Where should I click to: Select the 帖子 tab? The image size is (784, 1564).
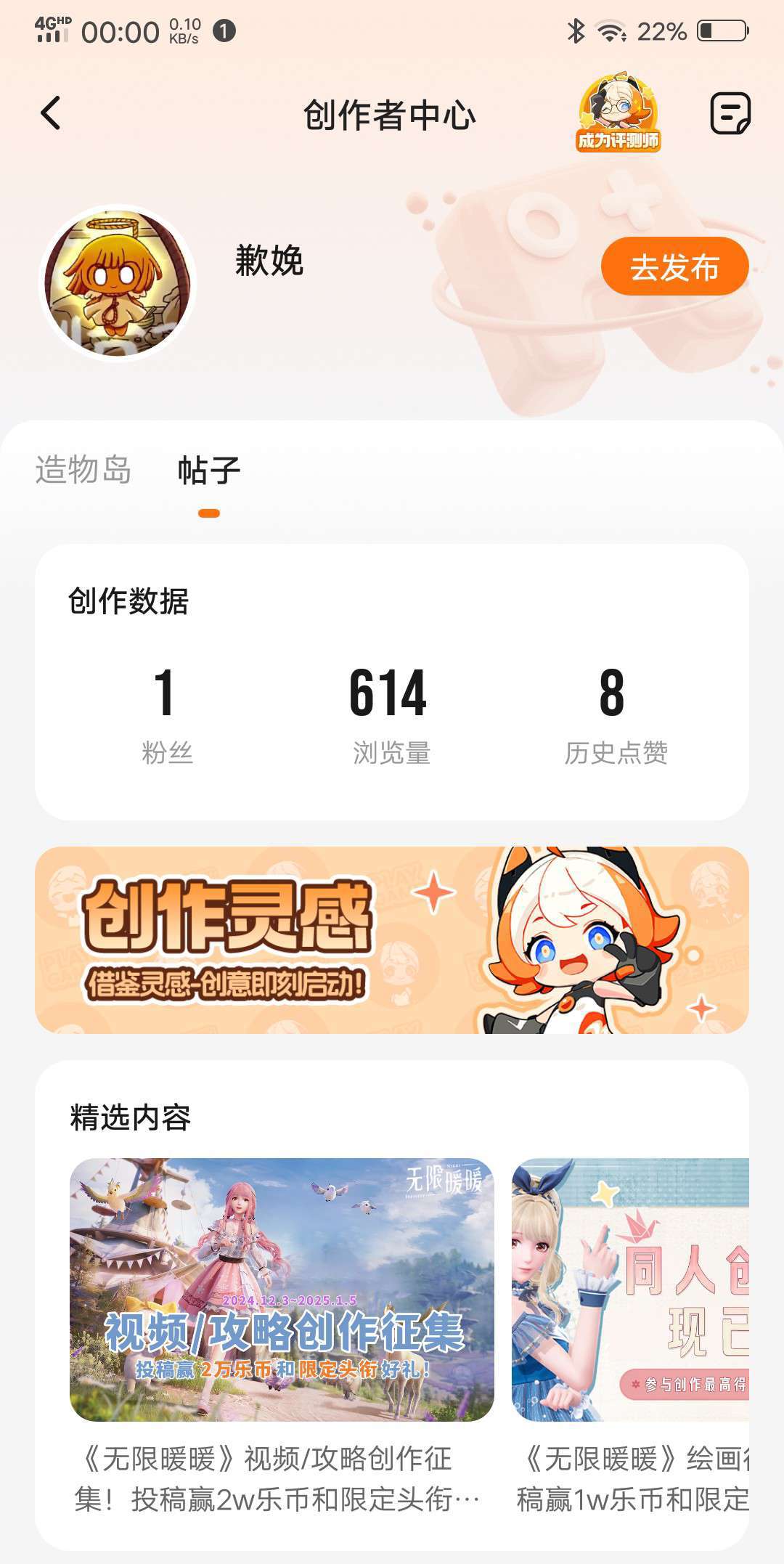208,471
